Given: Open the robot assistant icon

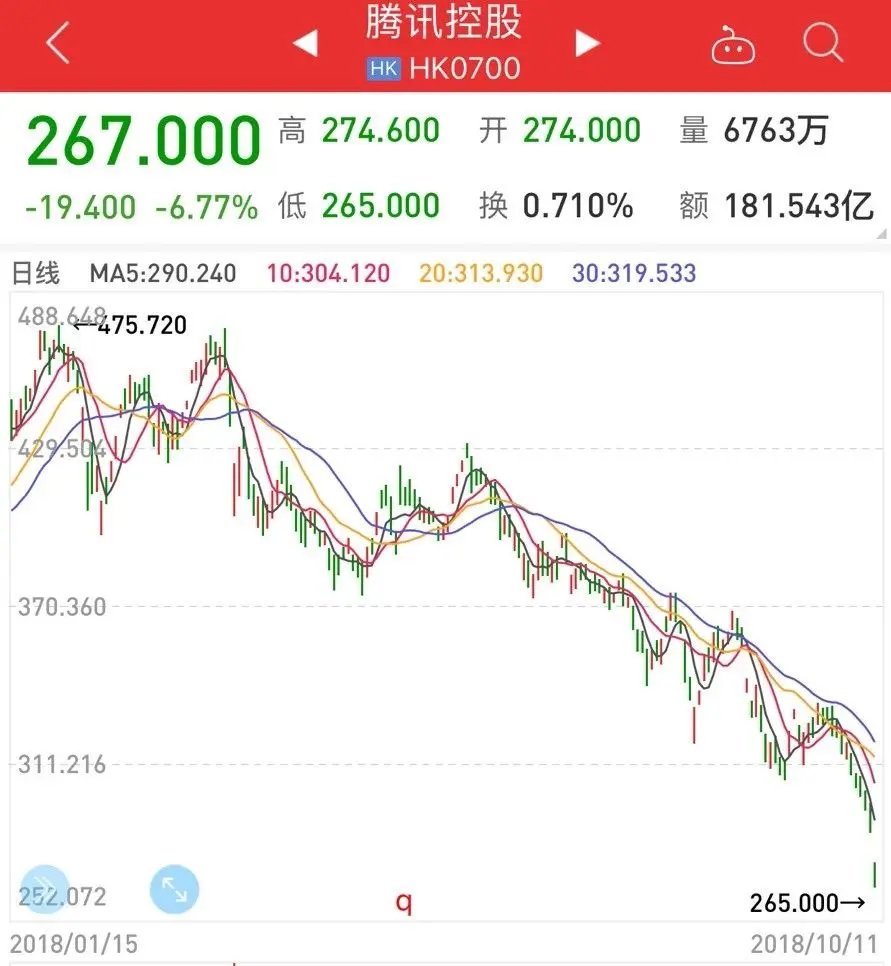Looking at the screenshot, I should point(732,44).
